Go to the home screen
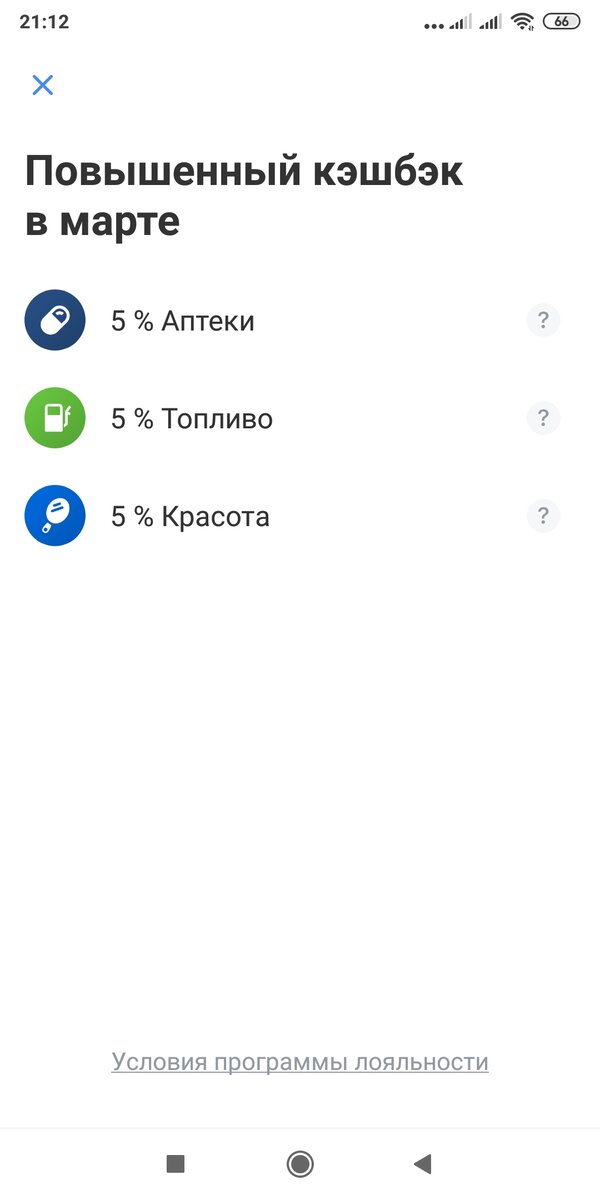Screen dimensions: 600x1200 (299, 1163)
